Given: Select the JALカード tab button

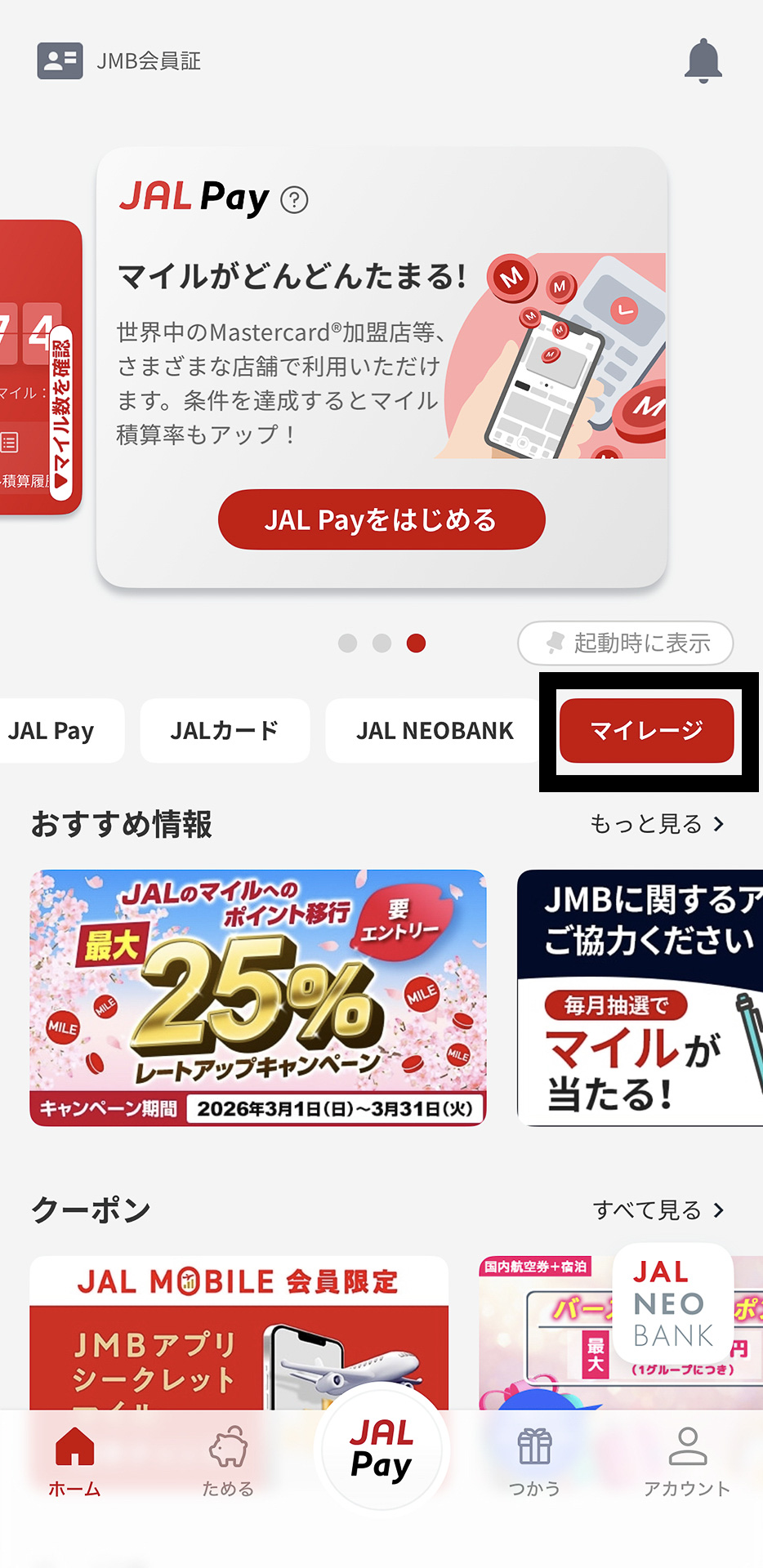Looking at the screenshot, I should [225, 730].
